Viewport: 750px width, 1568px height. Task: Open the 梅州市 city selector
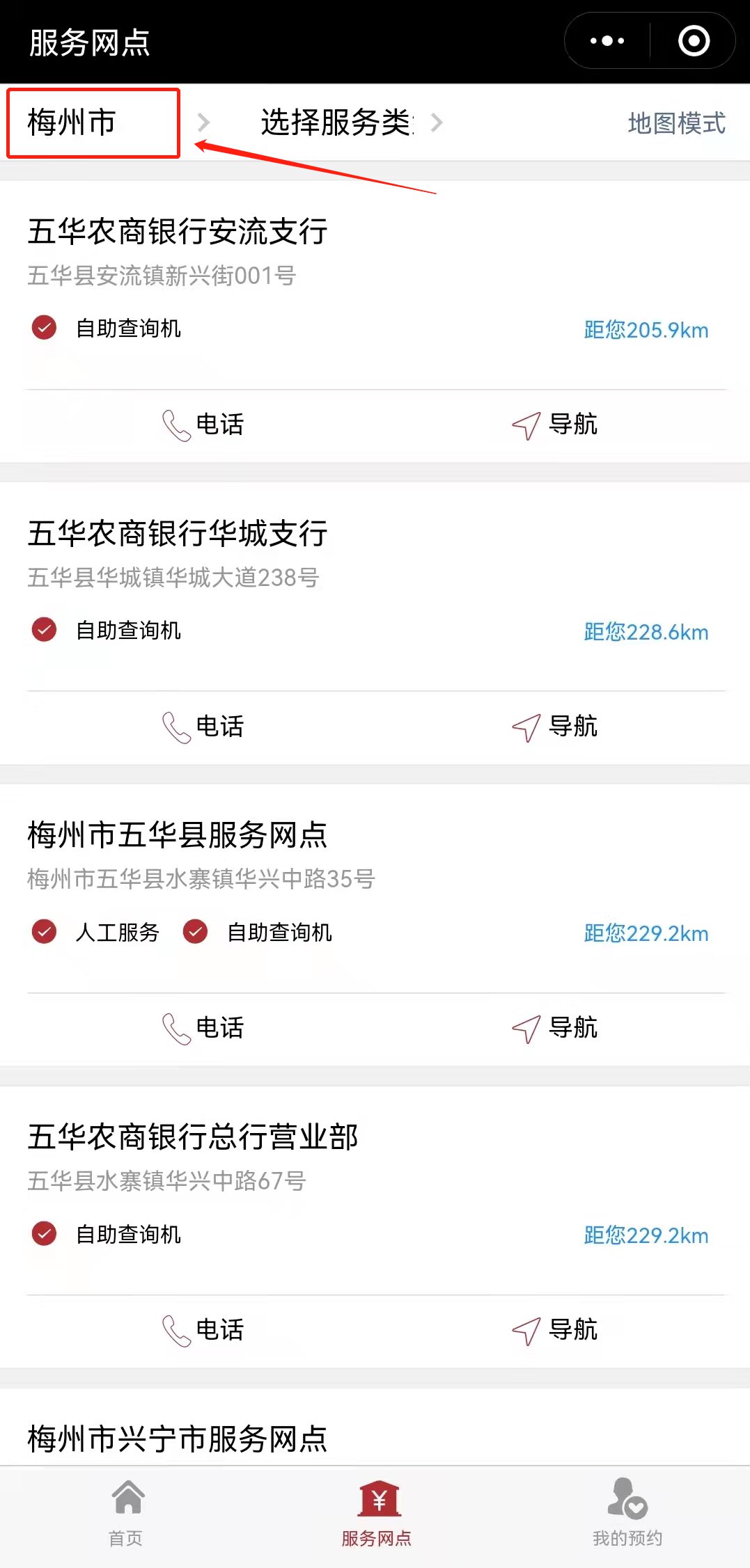click(x=93, y=123)
